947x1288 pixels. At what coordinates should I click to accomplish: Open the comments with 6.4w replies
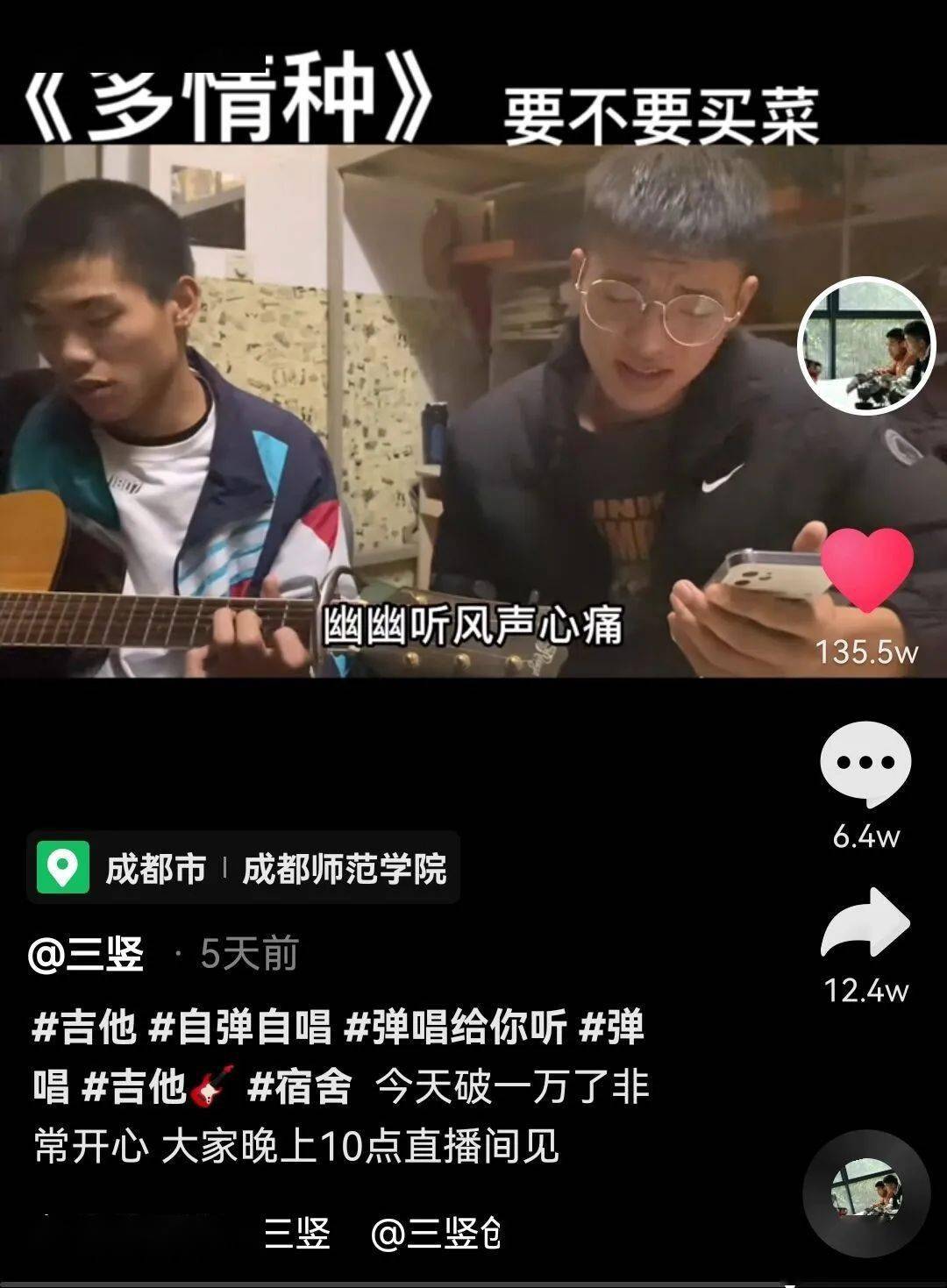coord(865,763)
